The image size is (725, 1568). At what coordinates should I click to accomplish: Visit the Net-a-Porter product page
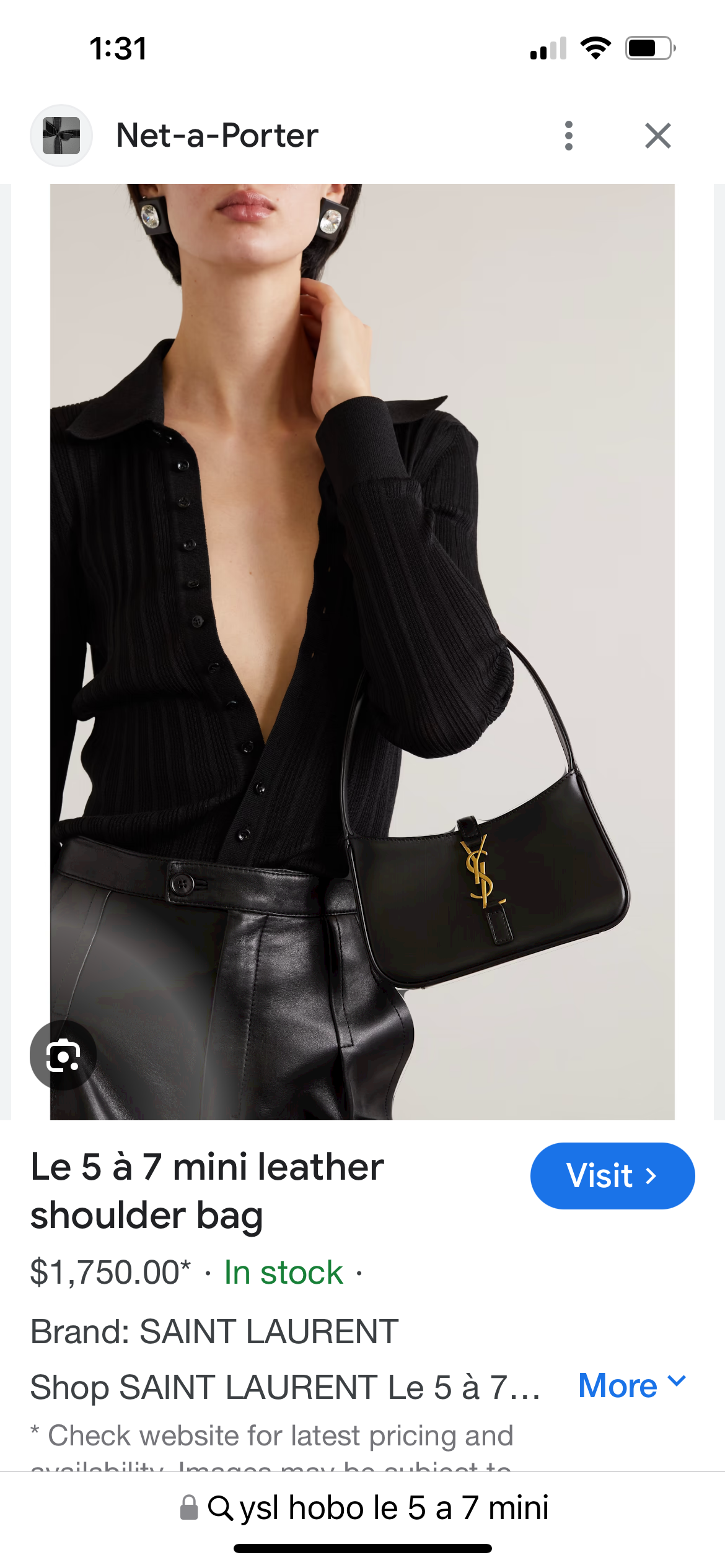click(612, 1175)
